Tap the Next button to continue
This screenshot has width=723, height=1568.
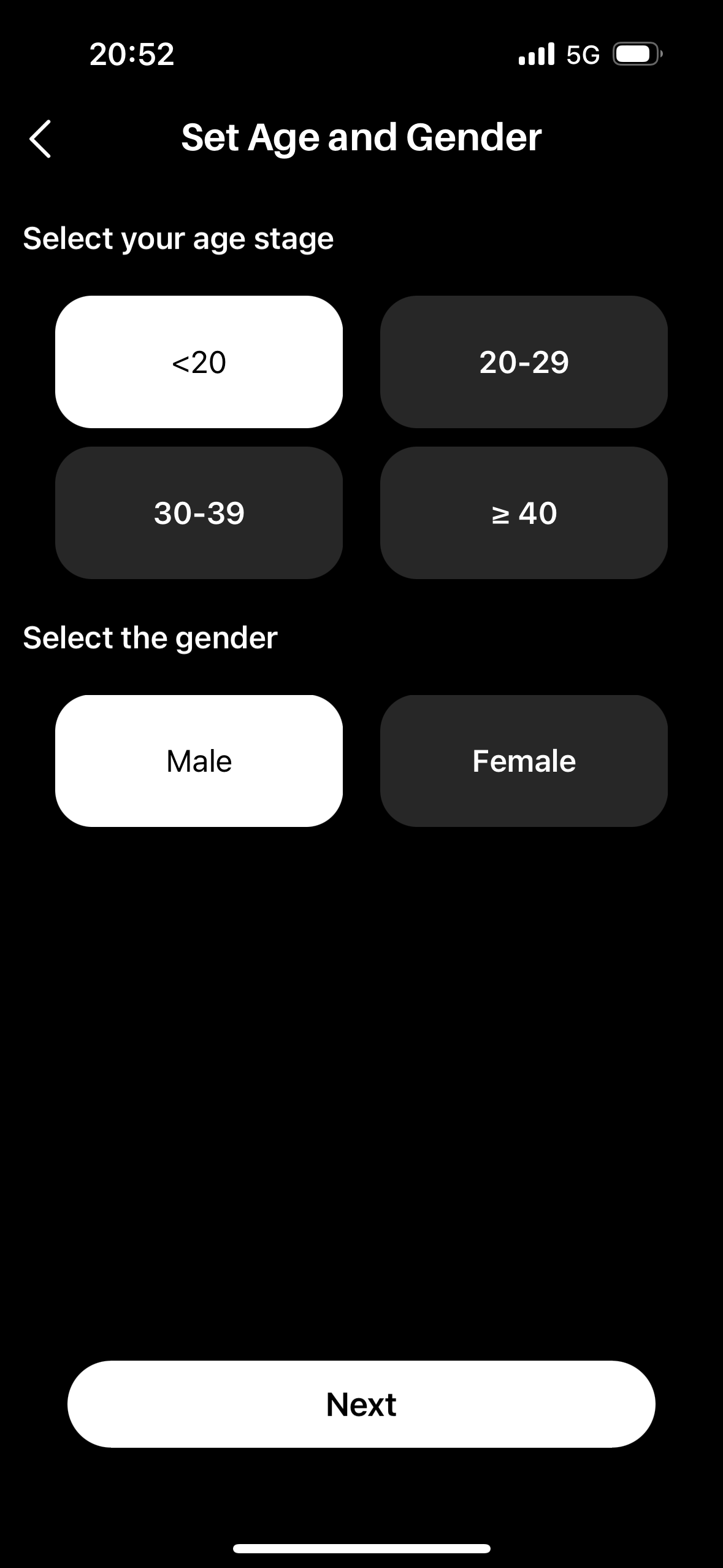point(361,1404)
